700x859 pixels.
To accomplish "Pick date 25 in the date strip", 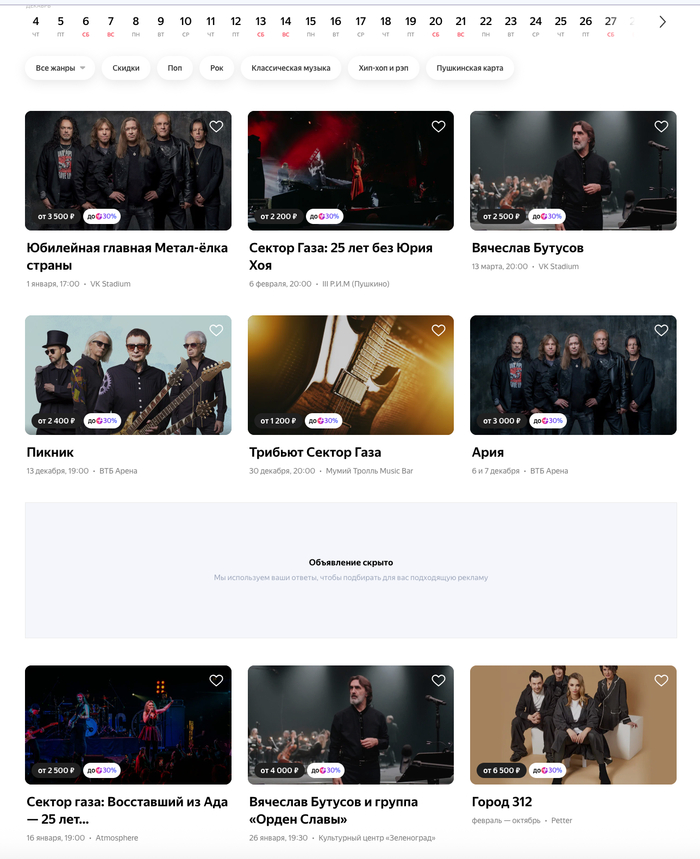I will point(560,25).
